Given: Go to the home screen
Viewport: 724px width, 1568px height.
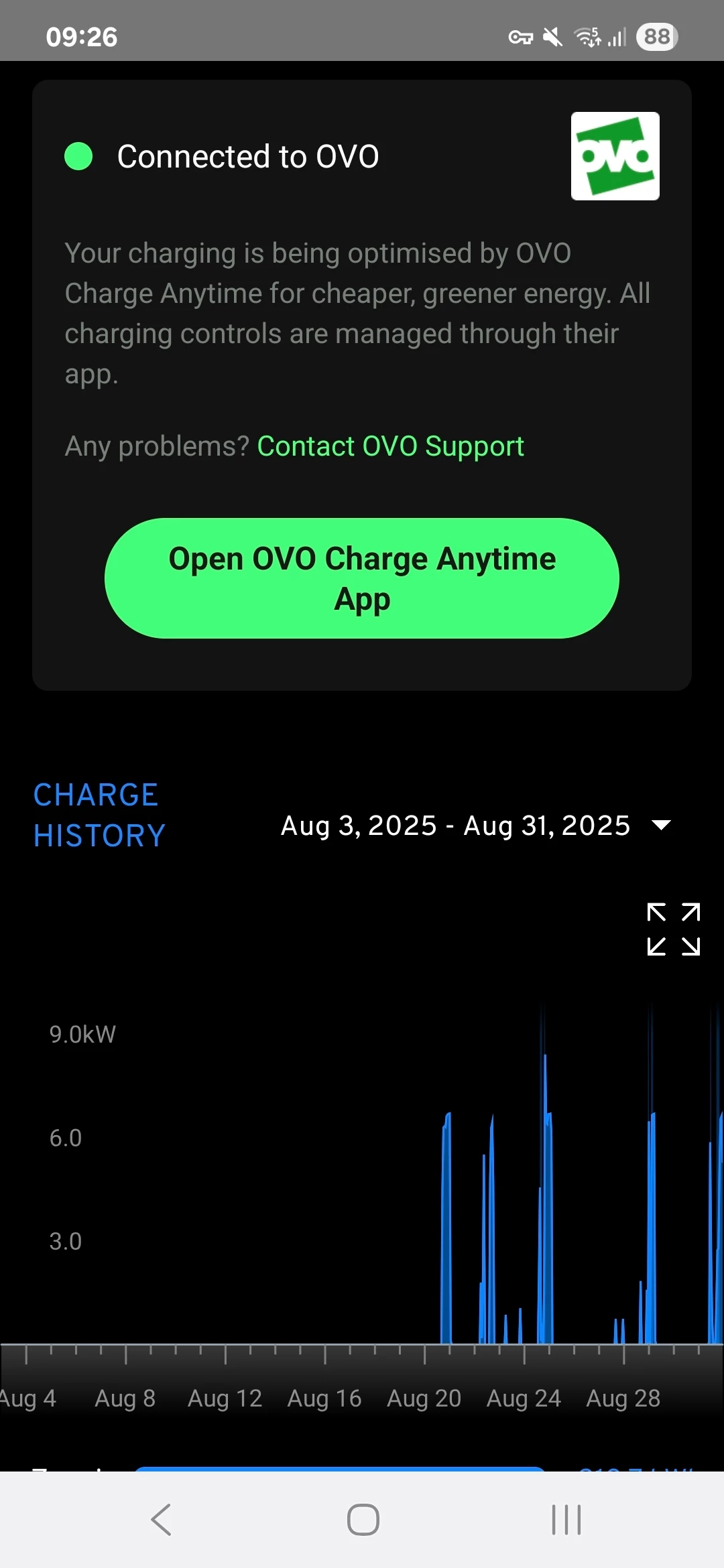Looking at the screenshot, I should click(363, 1519).
